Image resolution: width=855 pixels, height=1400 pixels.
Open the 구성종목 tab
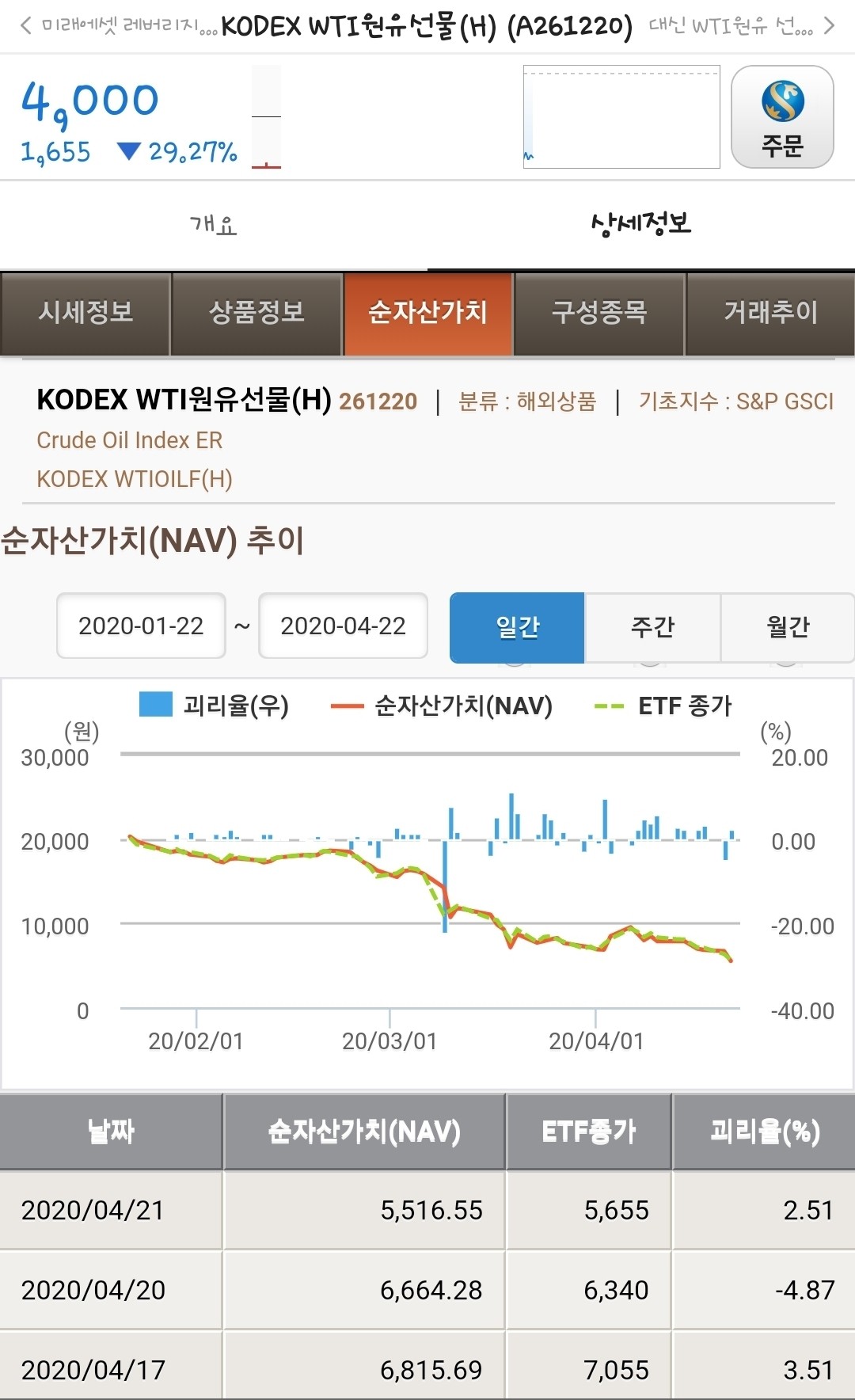pos(598,314)
